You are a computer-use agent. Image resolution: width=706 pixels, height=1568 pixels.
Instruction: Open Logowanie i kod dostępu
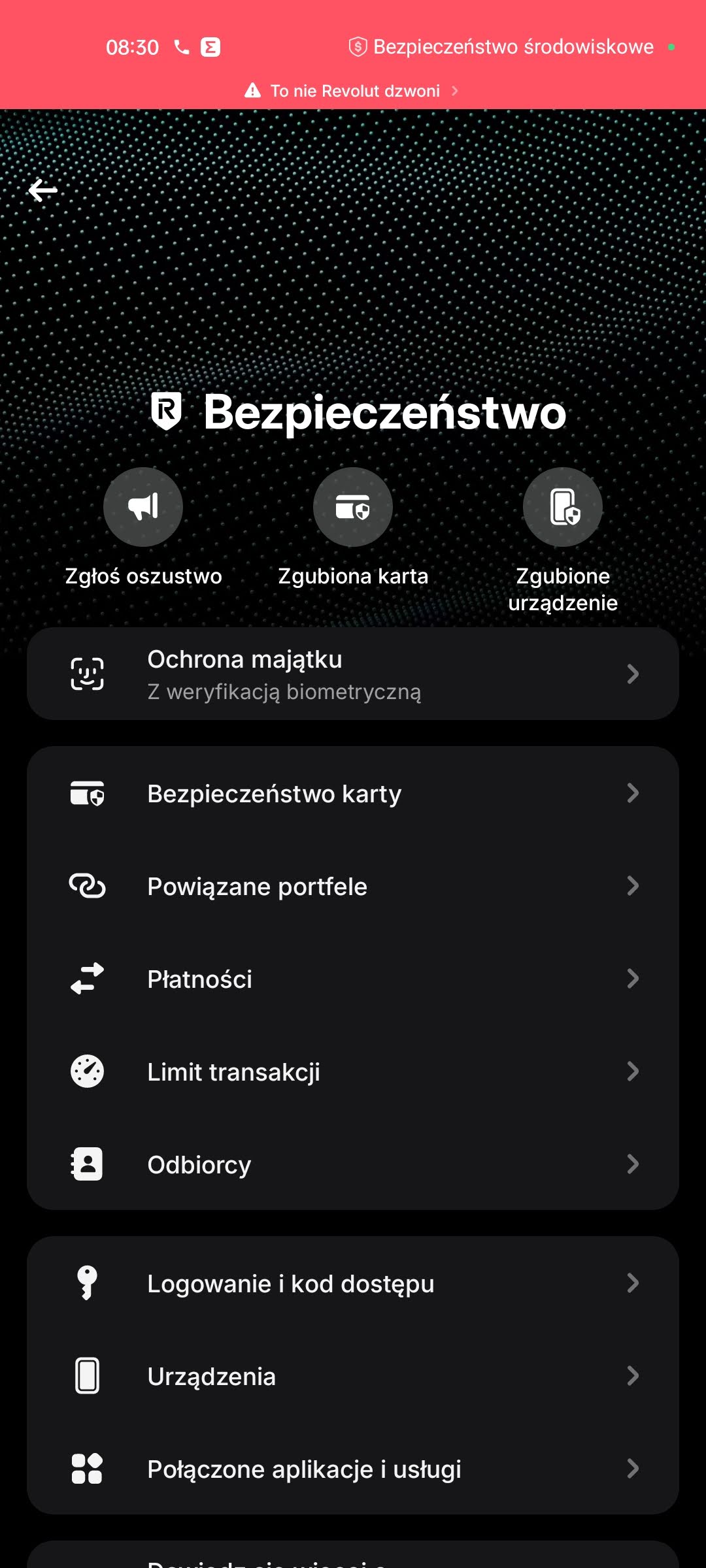[353, 1284]
